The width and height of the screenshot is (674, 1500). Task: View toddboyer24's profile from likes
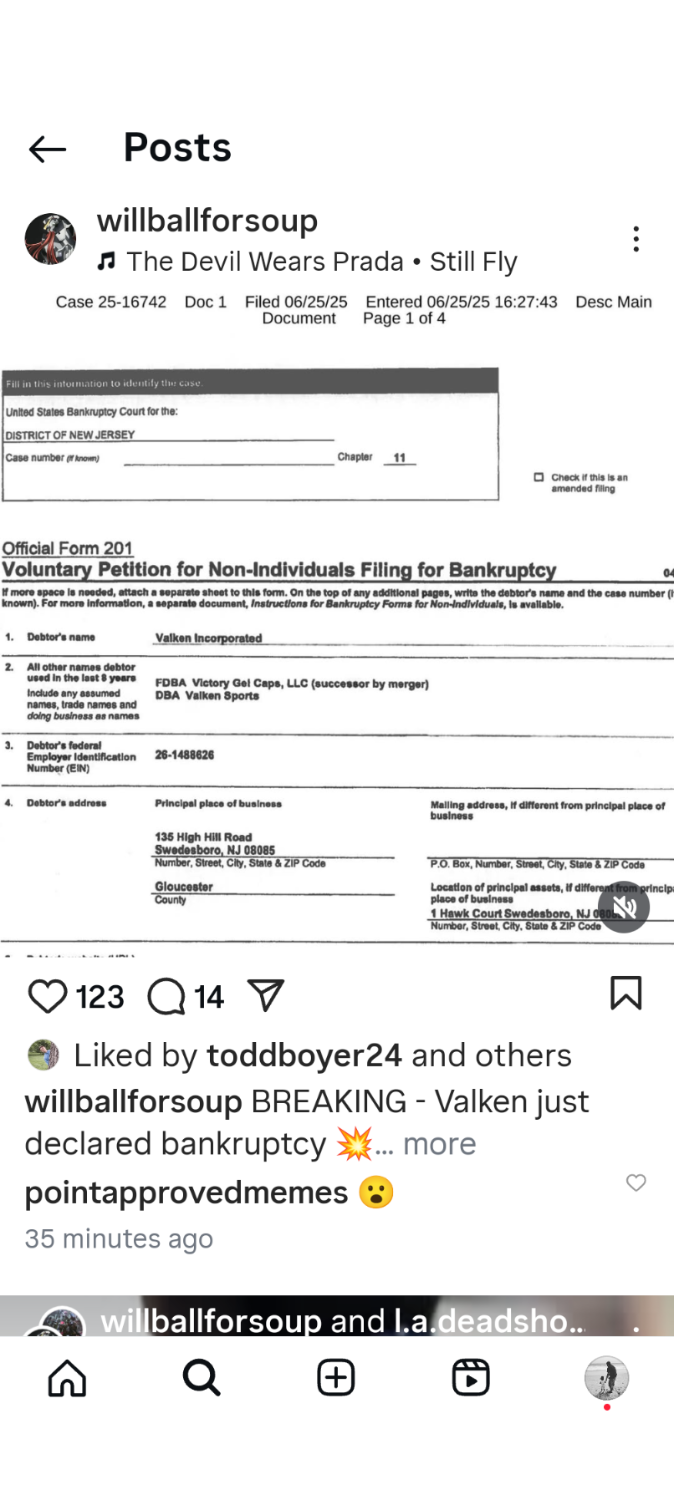pyautogui.click(x=305, y=1055)
